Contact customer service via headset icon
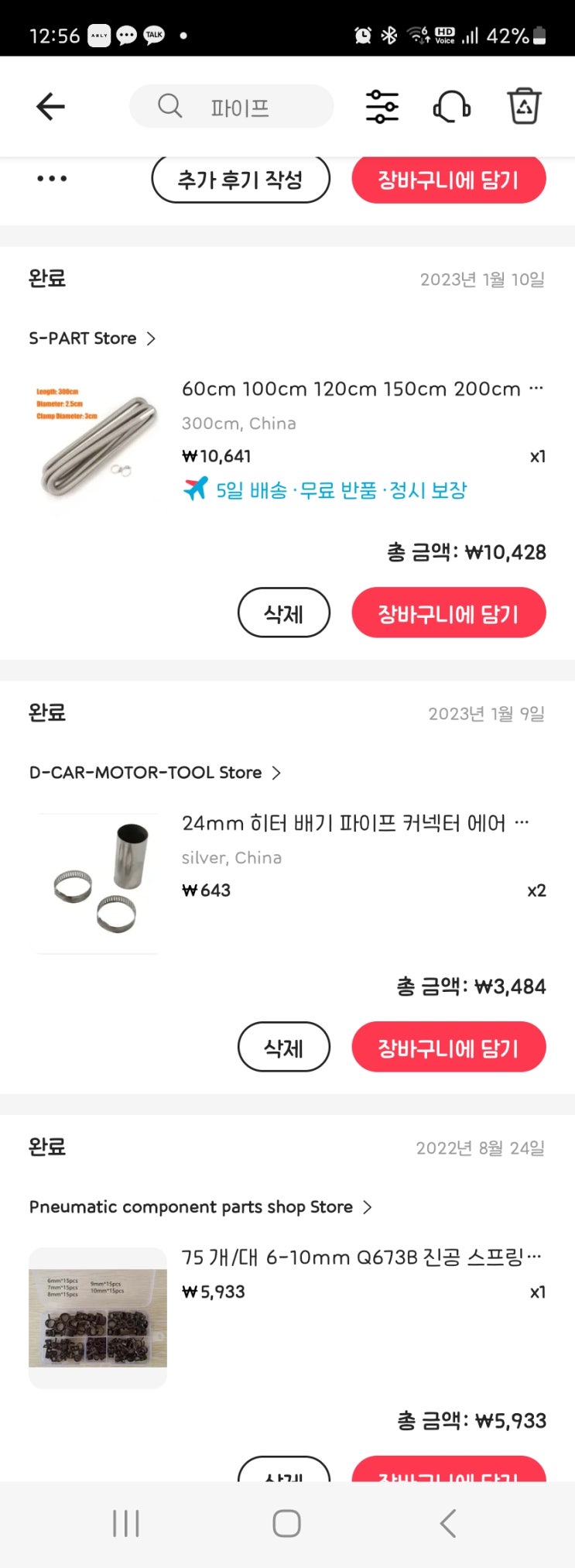This screenshot has width=575, height=1568. [451, 107]
